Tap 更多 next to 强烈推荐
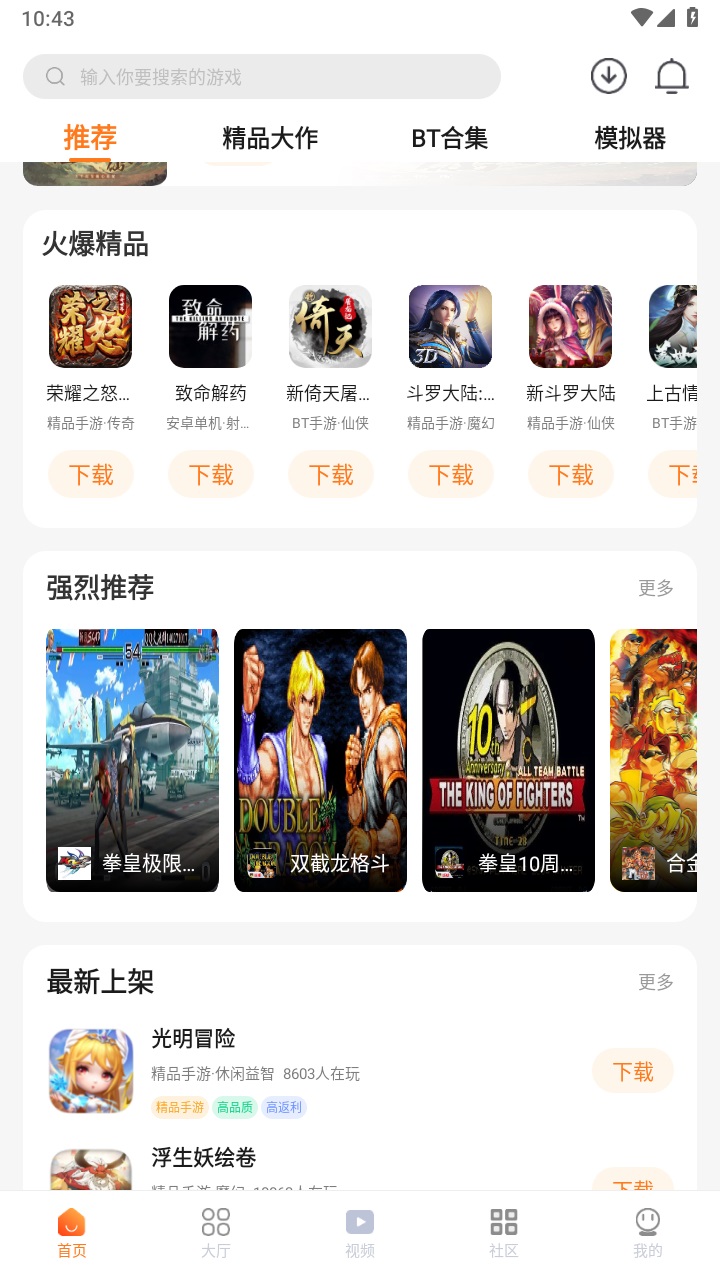This screenshot has width=720, height=1280. pyautogui.click(x=655, y=589)
